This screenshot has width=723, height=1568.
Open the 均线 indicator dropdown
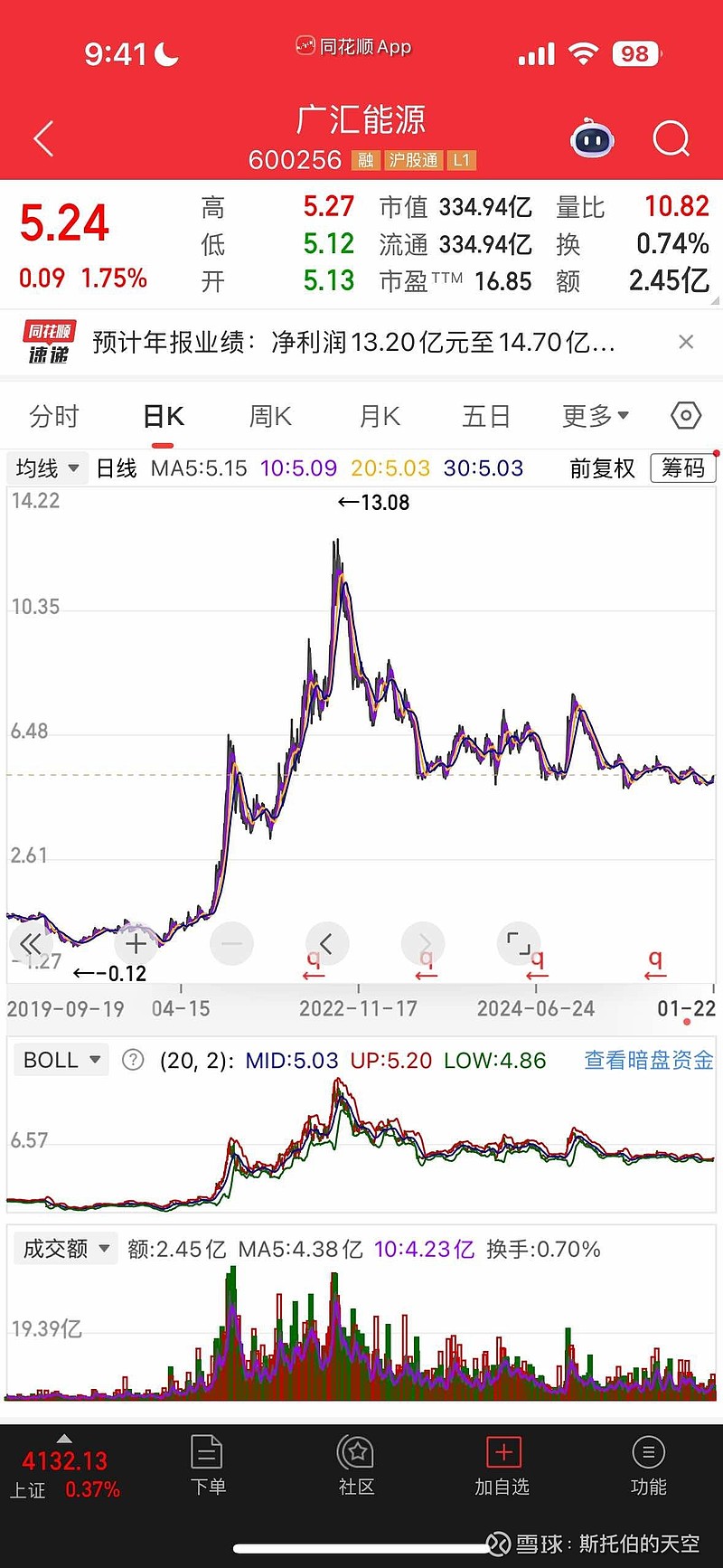point(48,468)
